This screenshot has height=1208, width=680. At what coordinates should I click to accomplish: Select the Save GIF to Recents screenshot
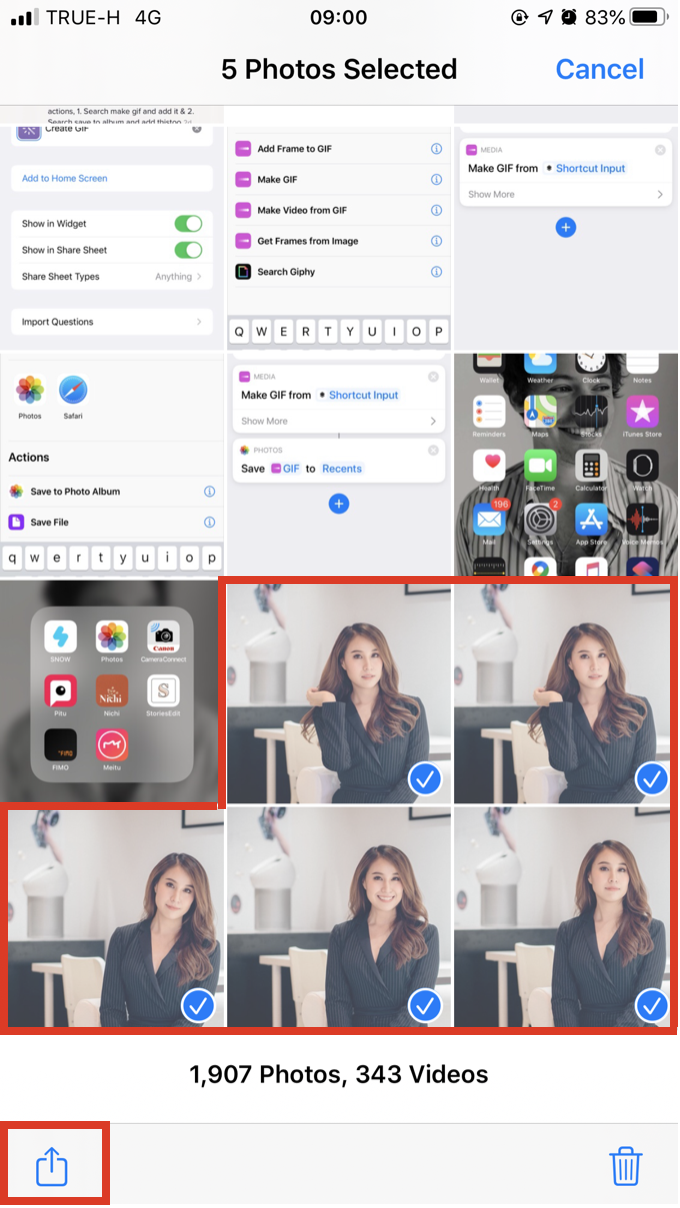click(338, 463)
